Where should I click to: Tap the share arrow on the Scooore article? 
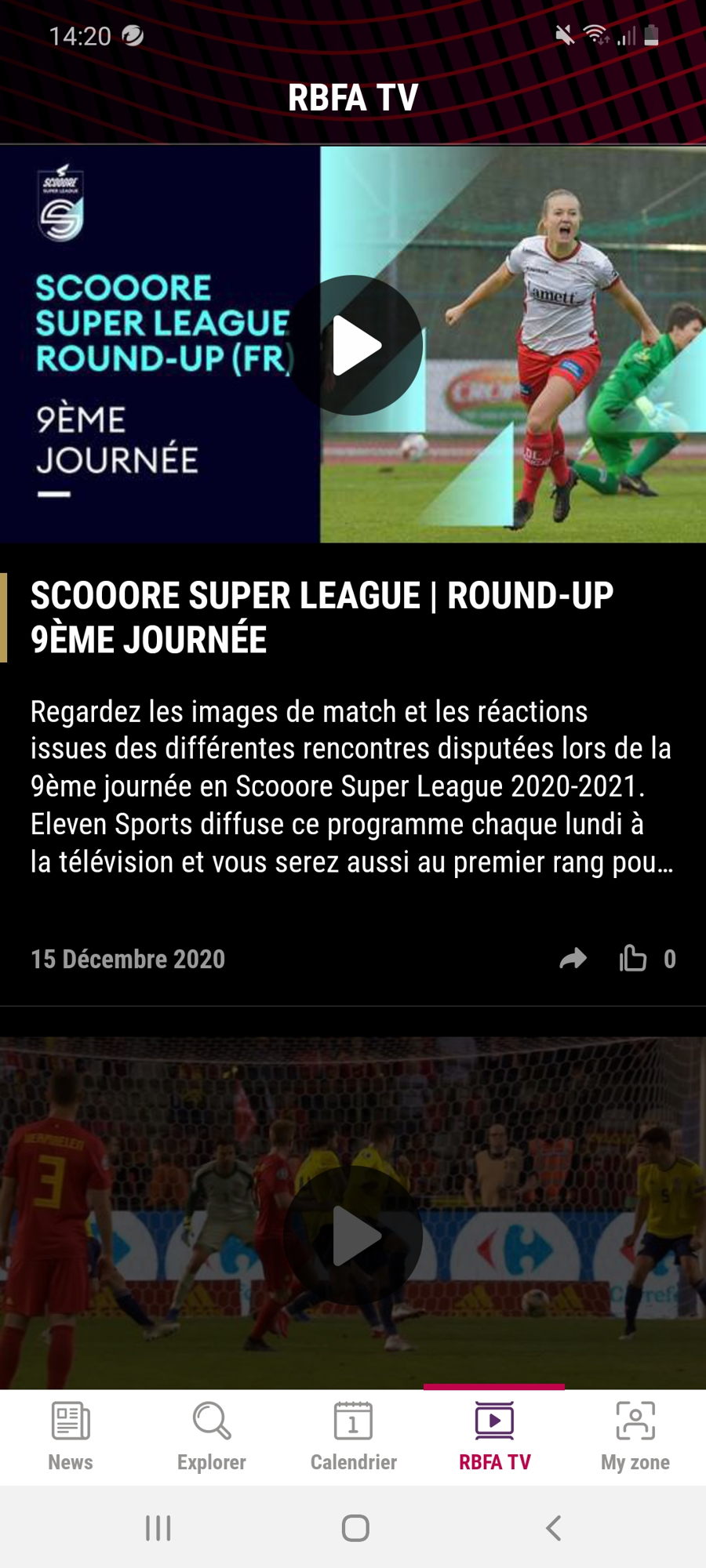coord(573,958)
